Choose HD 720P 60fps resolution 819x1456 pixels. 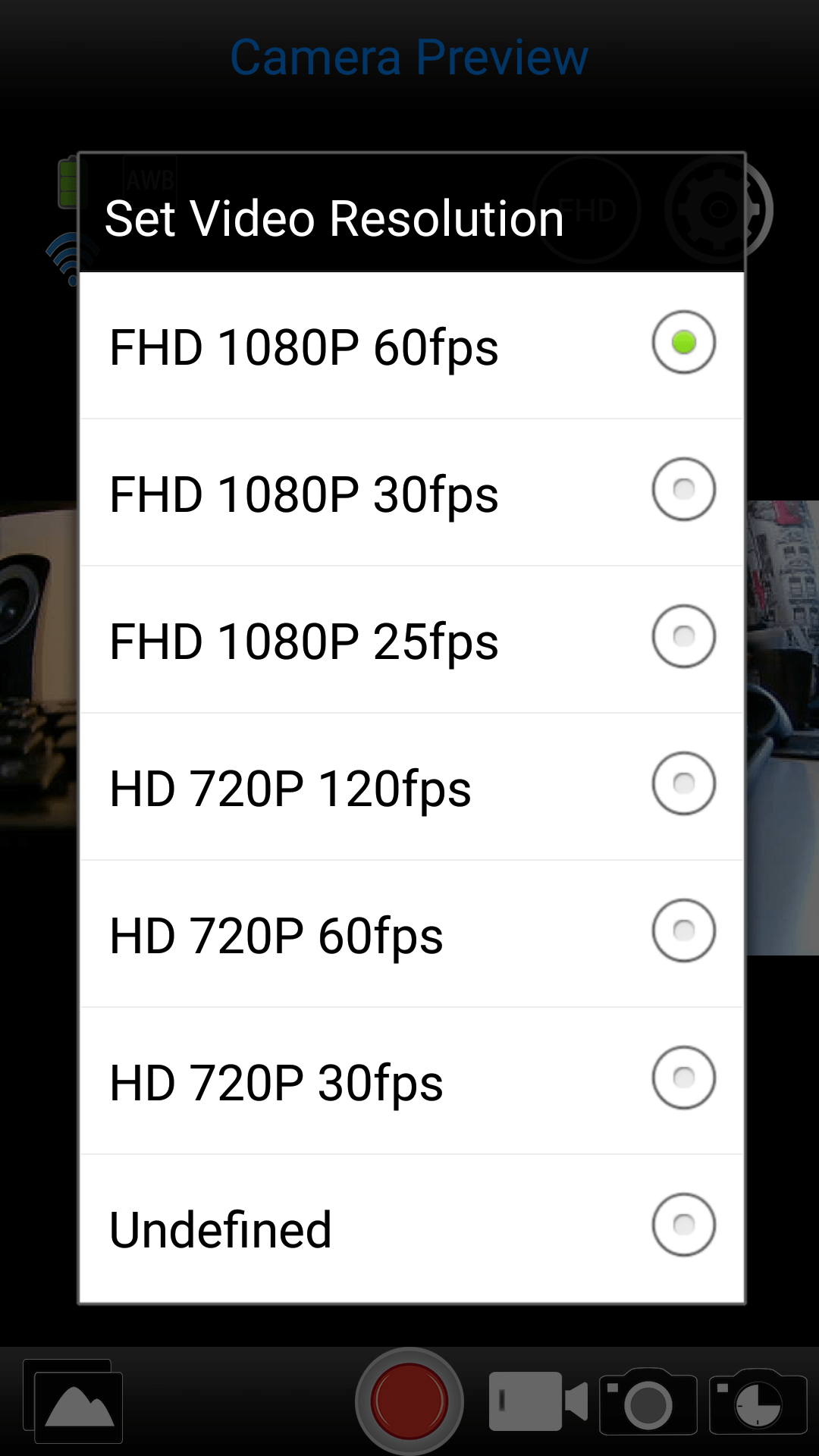[x=411, y=934]
